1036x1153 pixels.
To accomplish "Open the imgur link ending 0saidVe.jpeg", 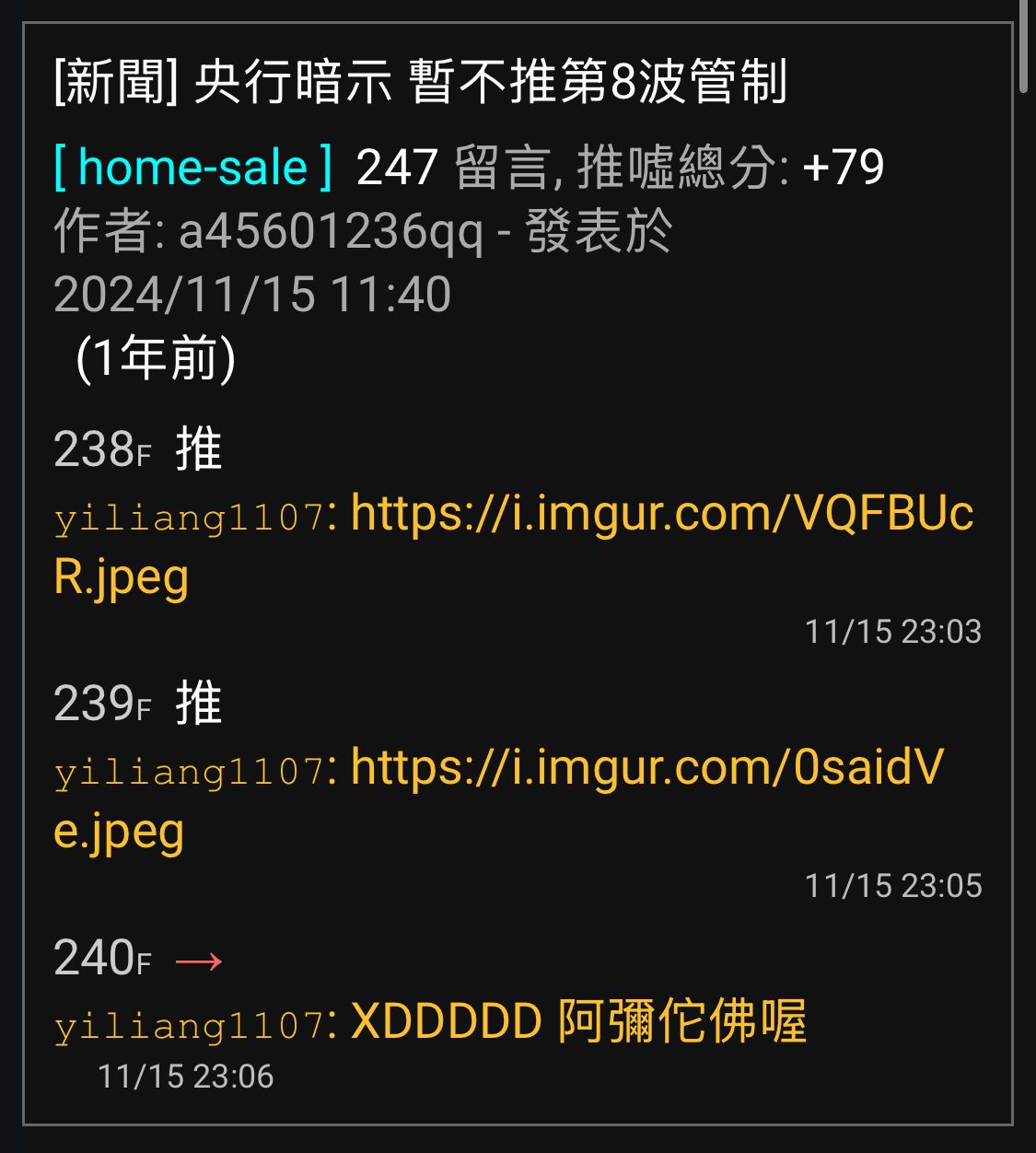I will coord(646,768).
